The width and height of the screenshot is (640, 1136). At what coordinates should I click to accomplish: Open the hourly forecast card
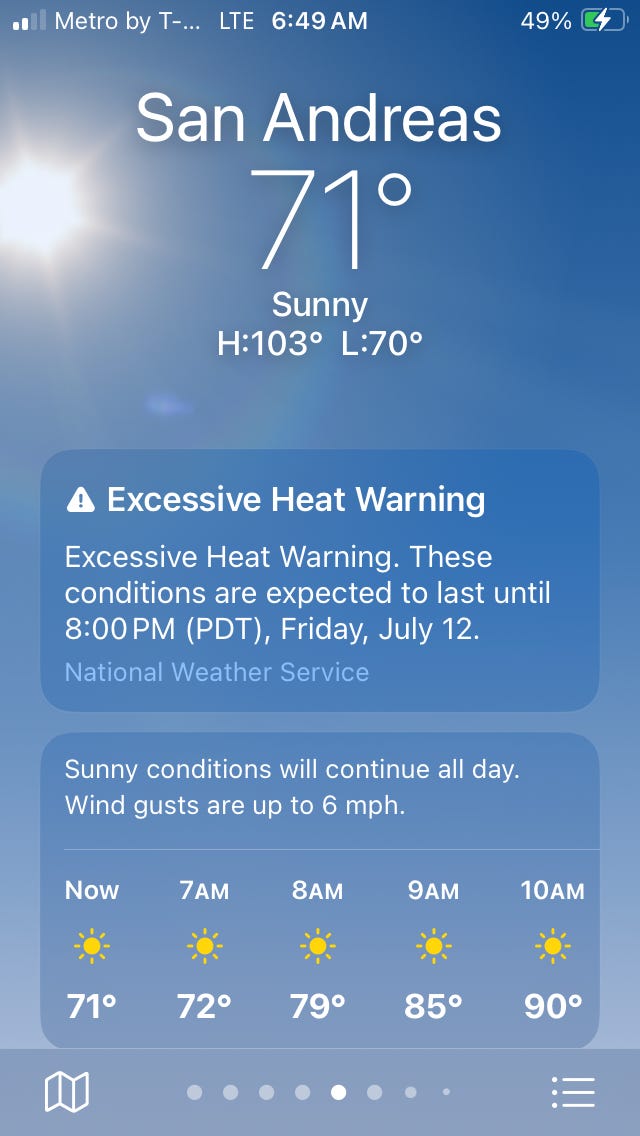coord(319,890)
